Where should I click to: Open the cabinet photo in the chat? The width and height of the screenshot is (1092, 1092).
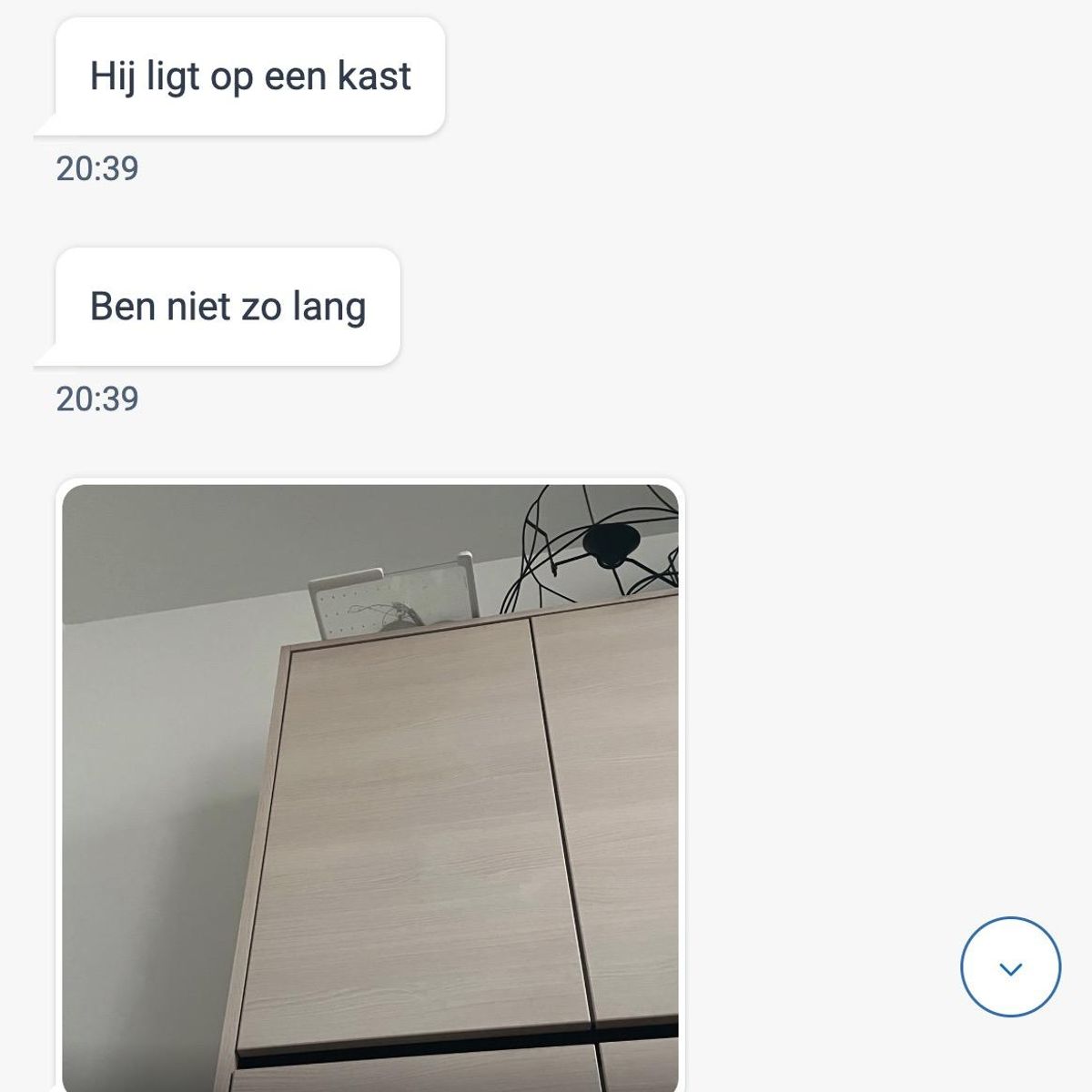(370, 787)
